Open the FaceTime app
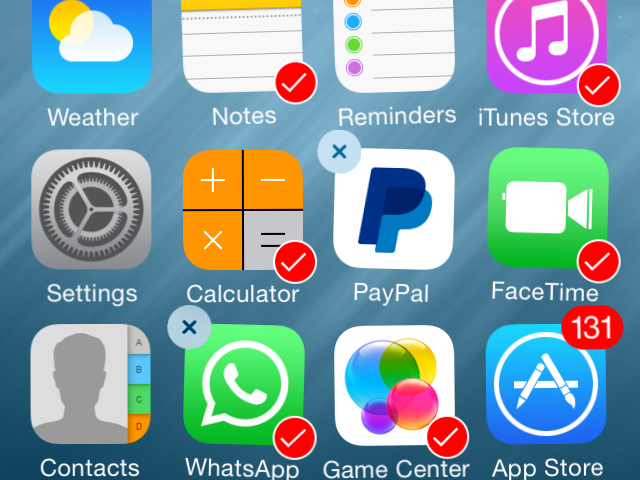 pos(546,210)
